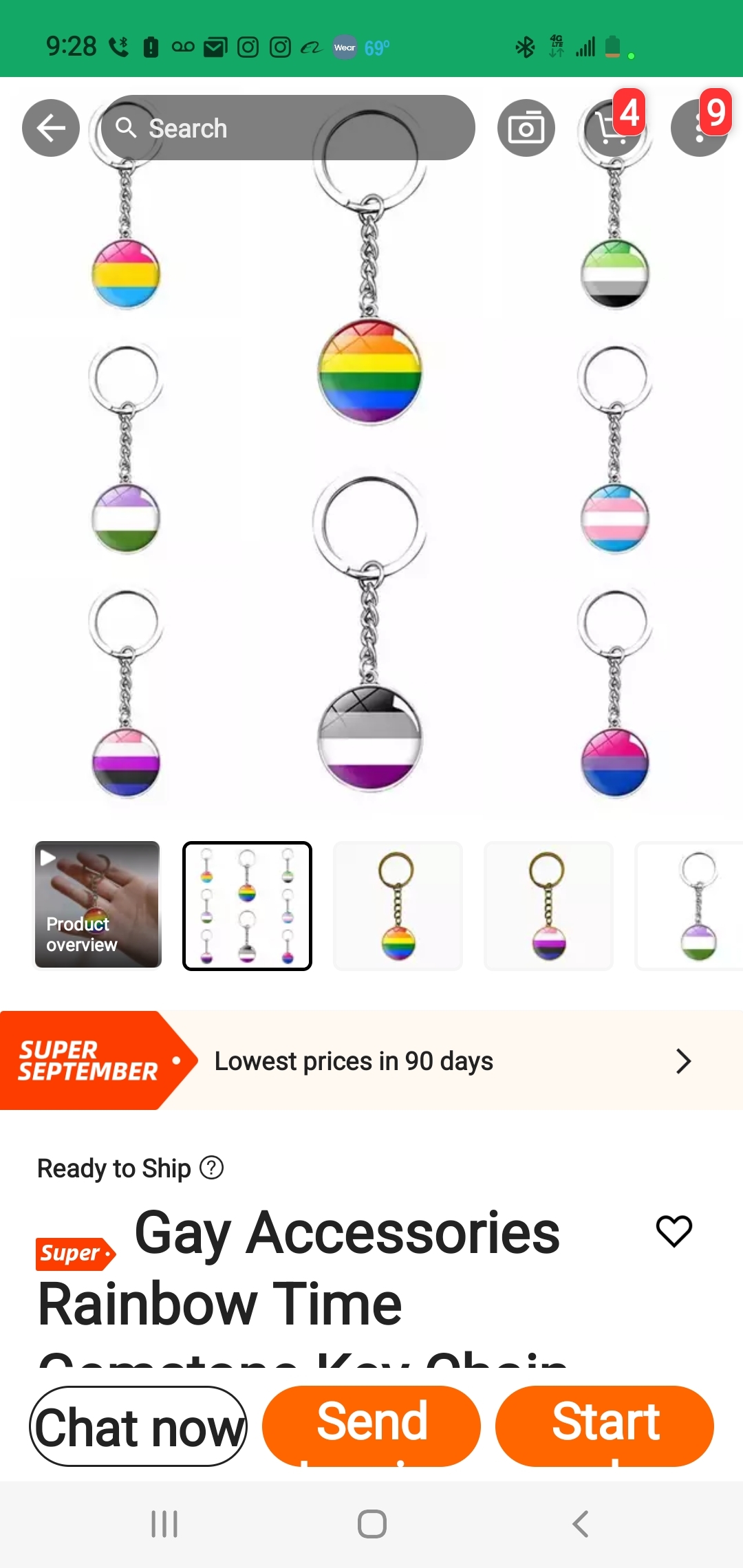743x1568 pixels.
Task: Select the multi-keychain image thumbnail
Action: 247,906
